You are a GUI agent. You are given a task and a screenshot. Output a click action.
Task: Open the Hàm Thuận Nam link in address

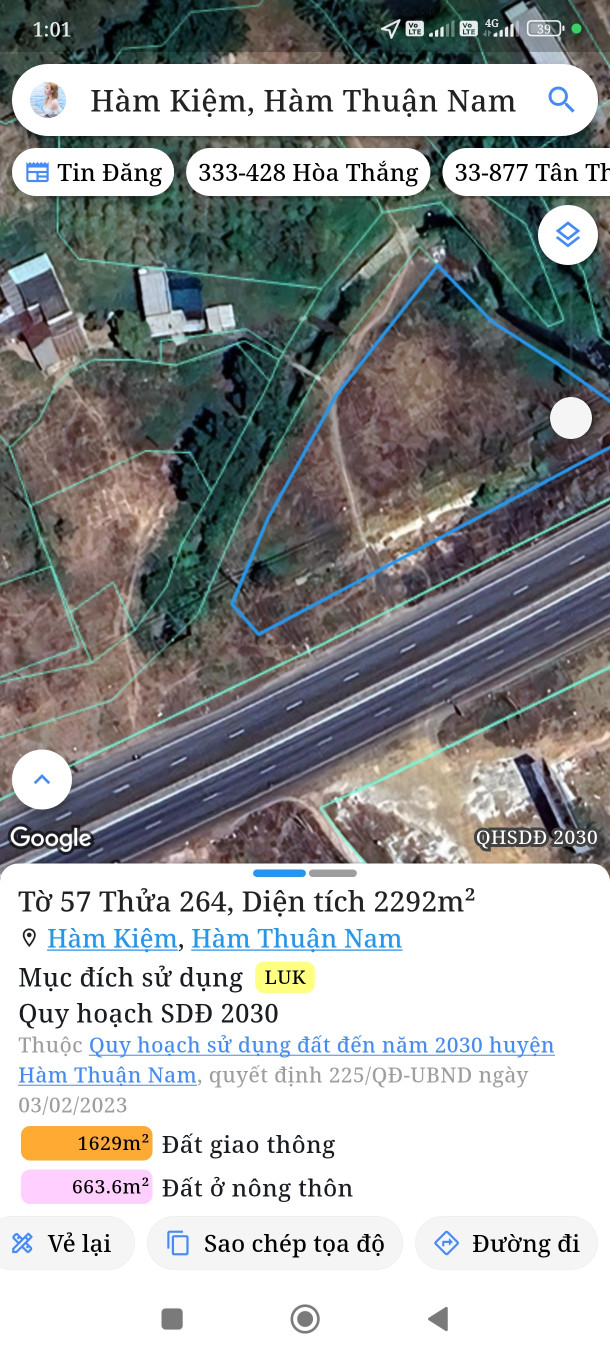pos(296,939)
